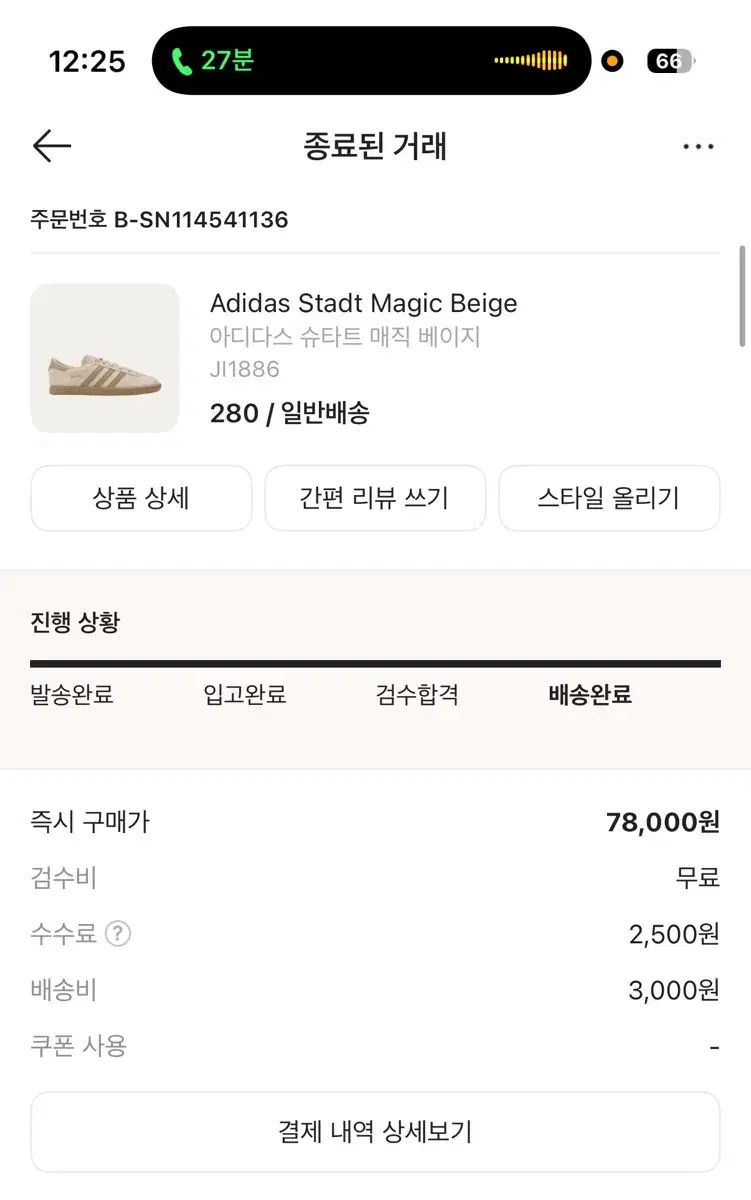Expand the 진행 상황 section
751x1200 pixels.
tap(75, 621)
